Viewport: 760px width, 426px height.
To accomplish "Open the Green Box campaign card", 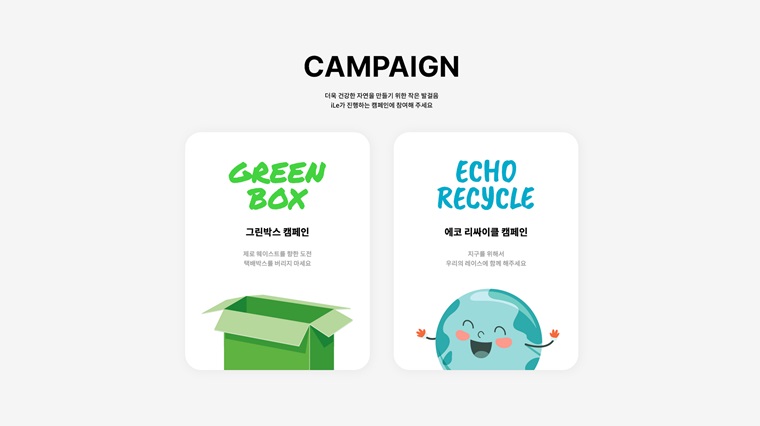I will [277, 250].
